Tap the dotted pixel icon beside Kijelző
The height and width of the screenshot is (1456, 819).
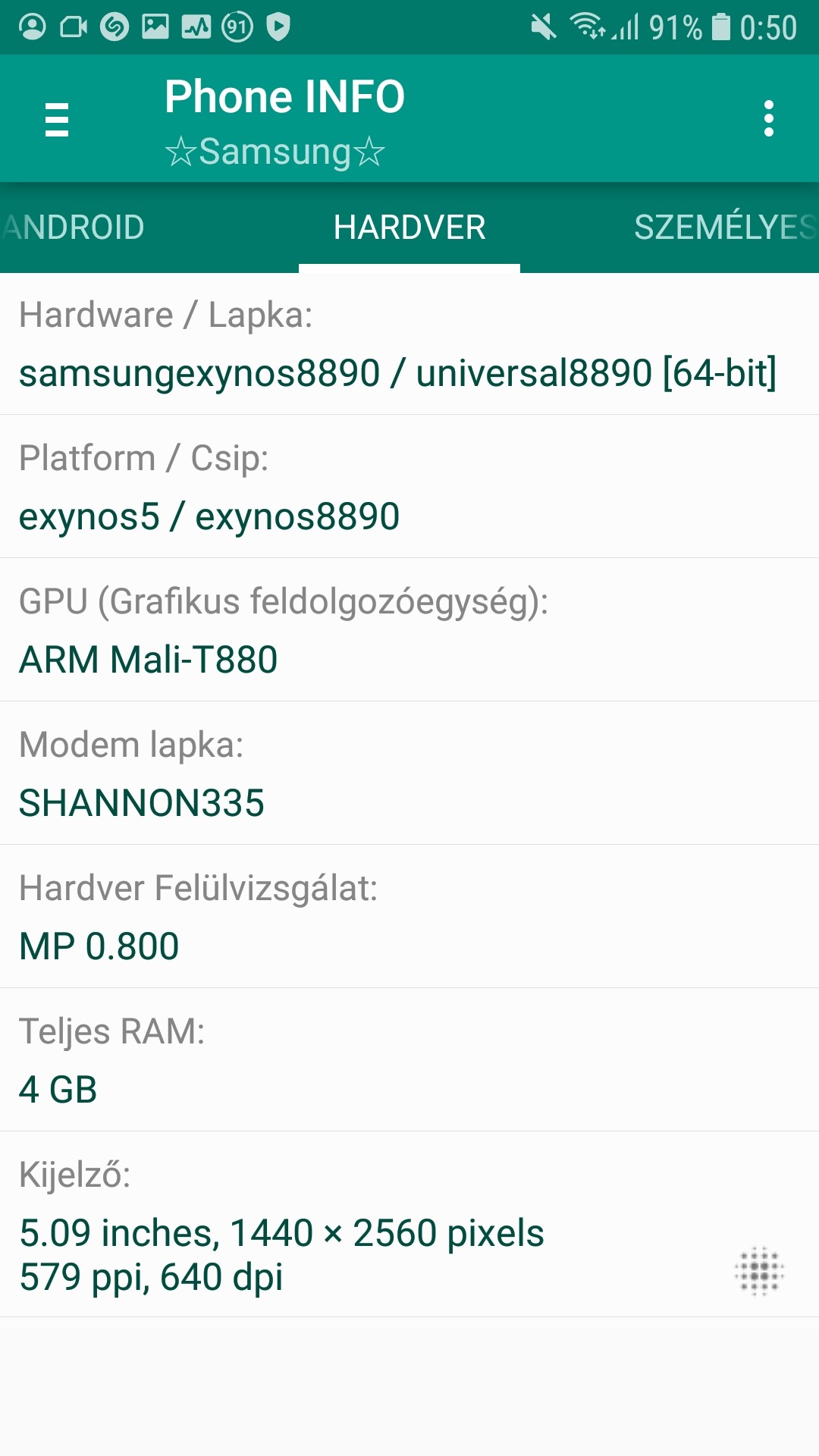pyautogui.click(x=759, y=1271)
